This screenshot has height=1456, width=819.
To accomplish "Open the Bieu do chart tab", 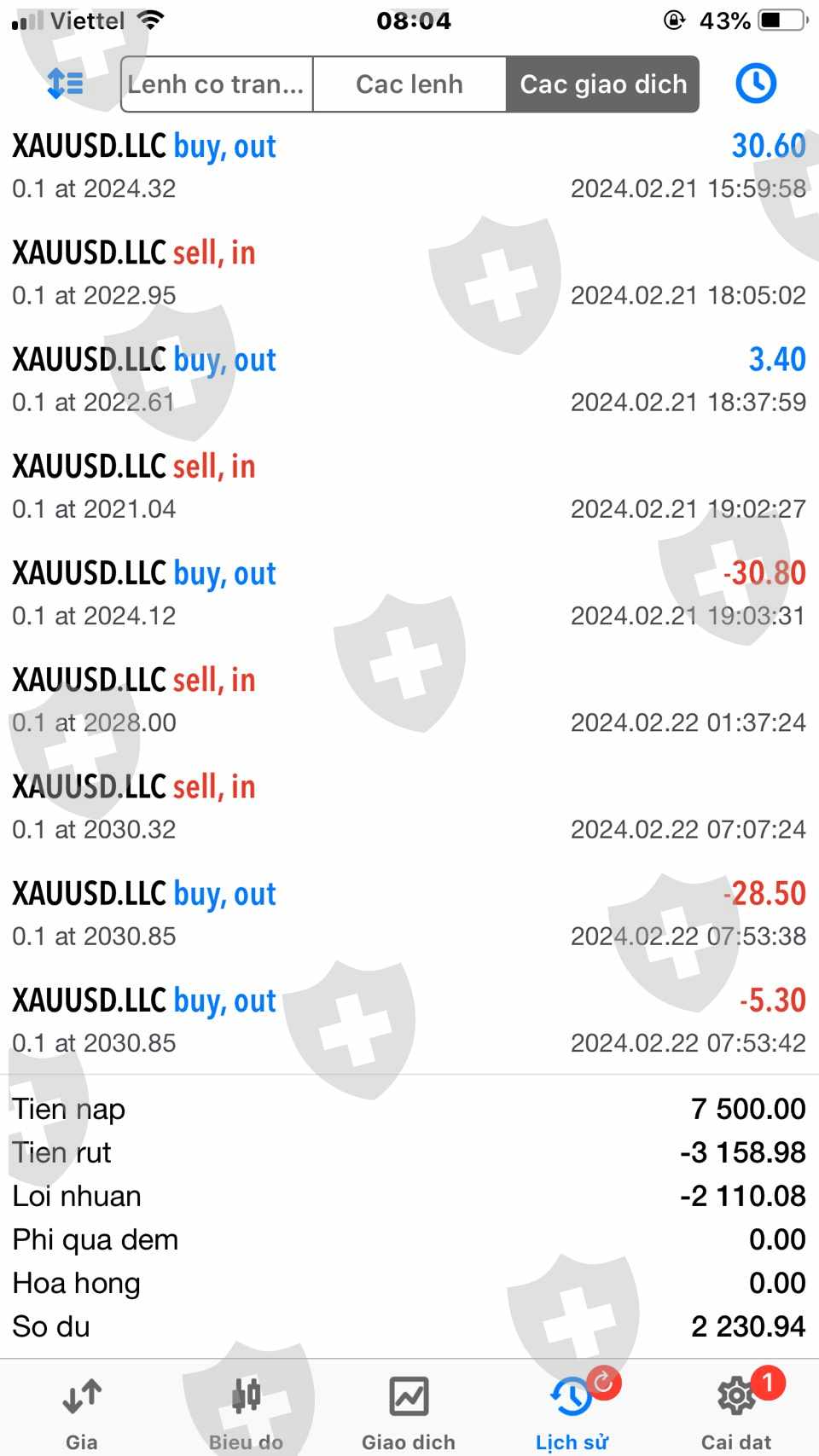I will (246, 1412).
